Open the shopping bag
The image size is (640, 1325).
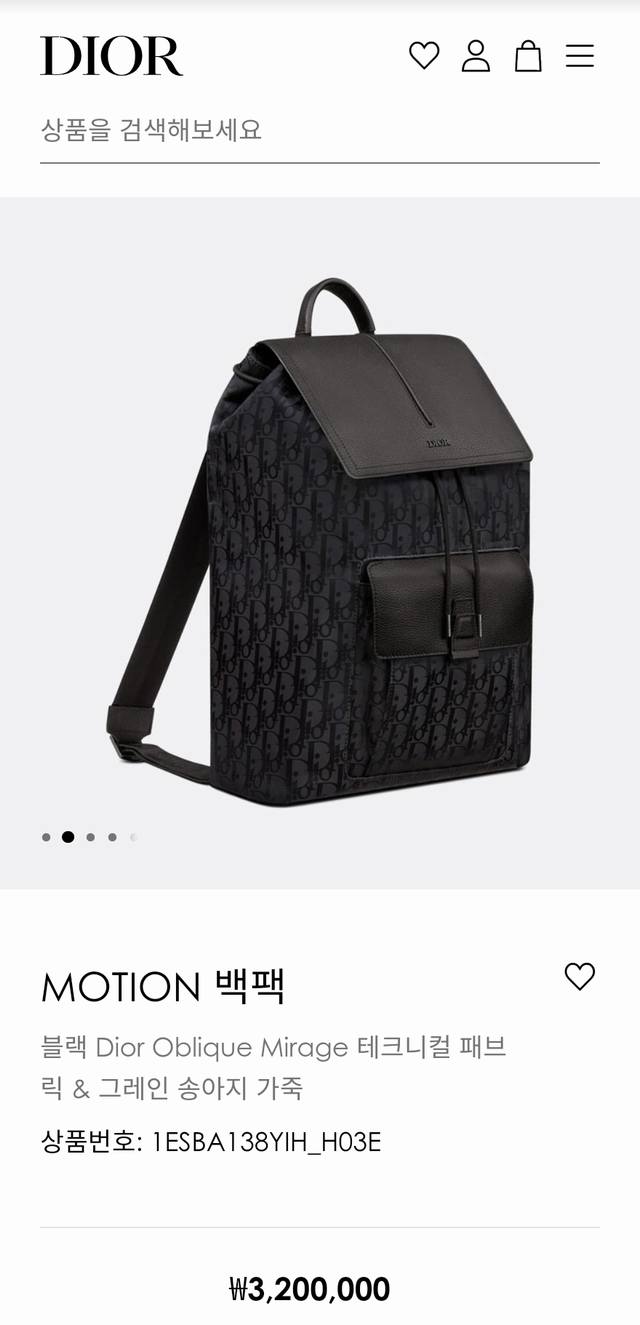pos(528,55)
